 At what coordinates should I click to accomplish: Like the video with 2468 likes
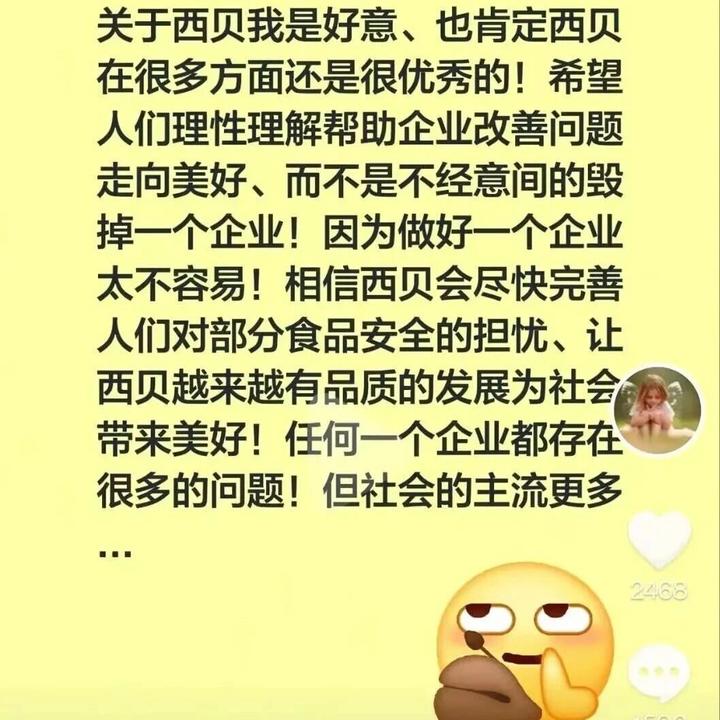(x=659, y=538)
